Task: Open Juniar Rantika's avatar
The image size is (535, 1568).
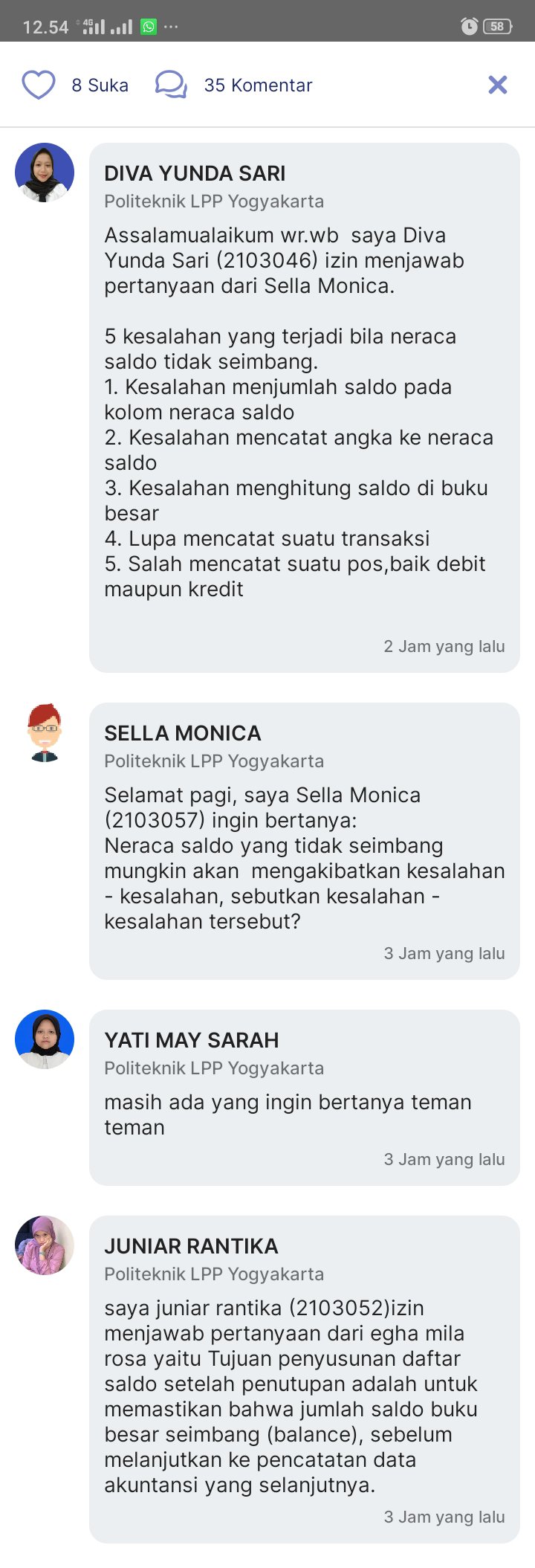Action: 45,1245
